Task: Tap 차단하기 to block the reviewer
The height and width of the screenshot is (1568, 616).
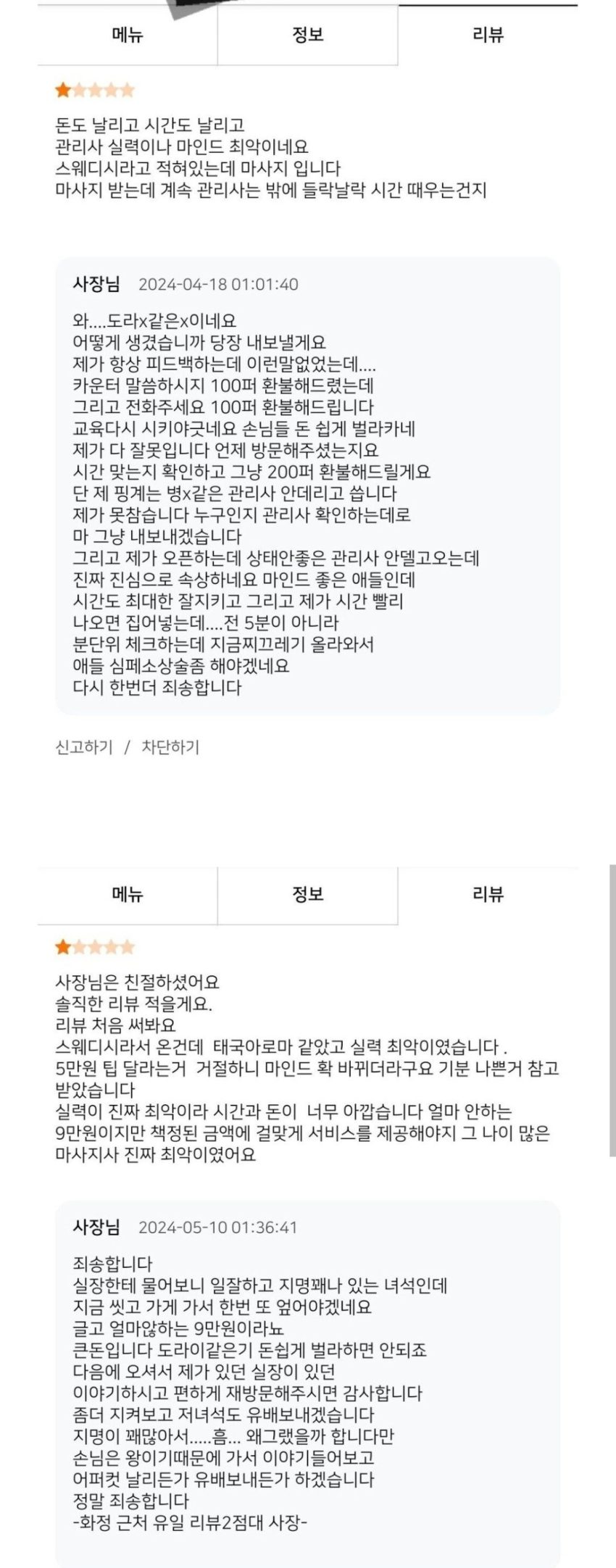Action: coord(170,747)
